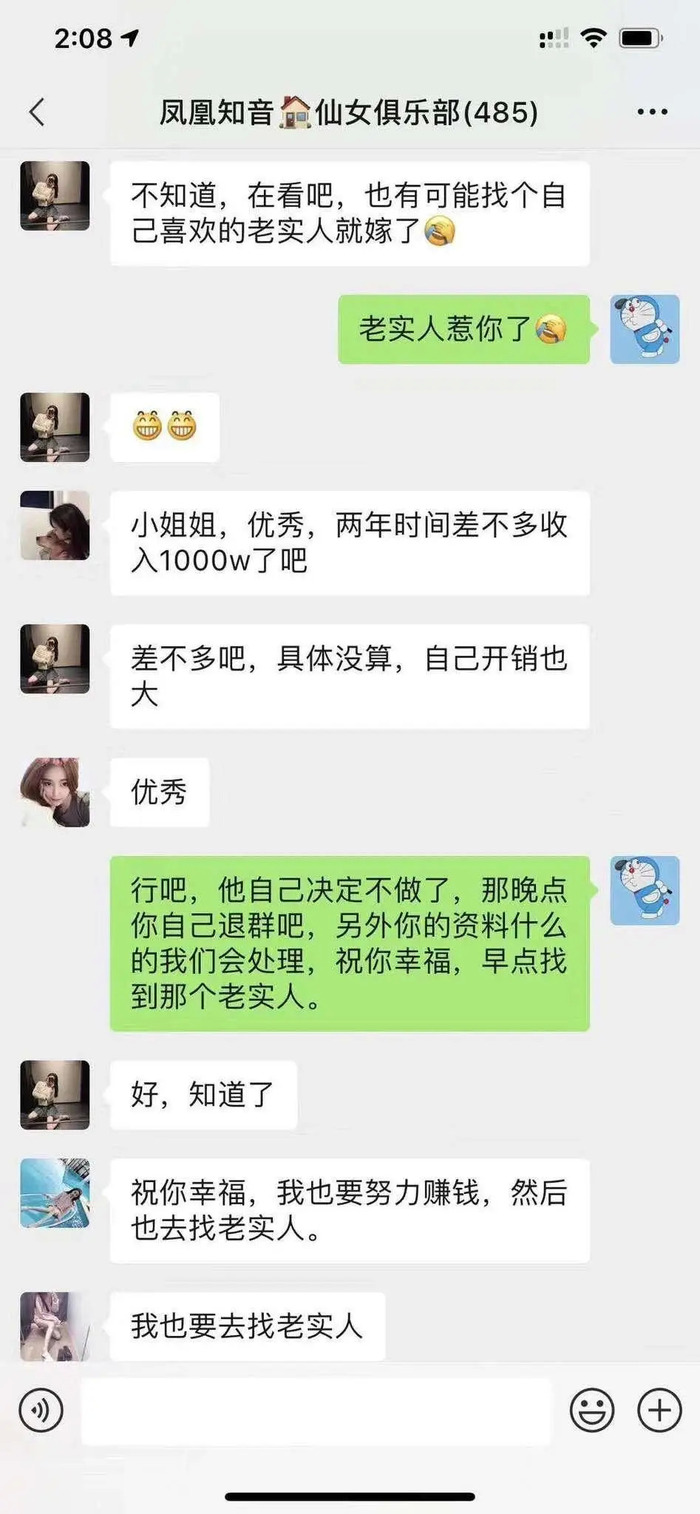Open the plus attachment menu
700x1514 pixels.
pyautogui.click(x=659, y=1411)
